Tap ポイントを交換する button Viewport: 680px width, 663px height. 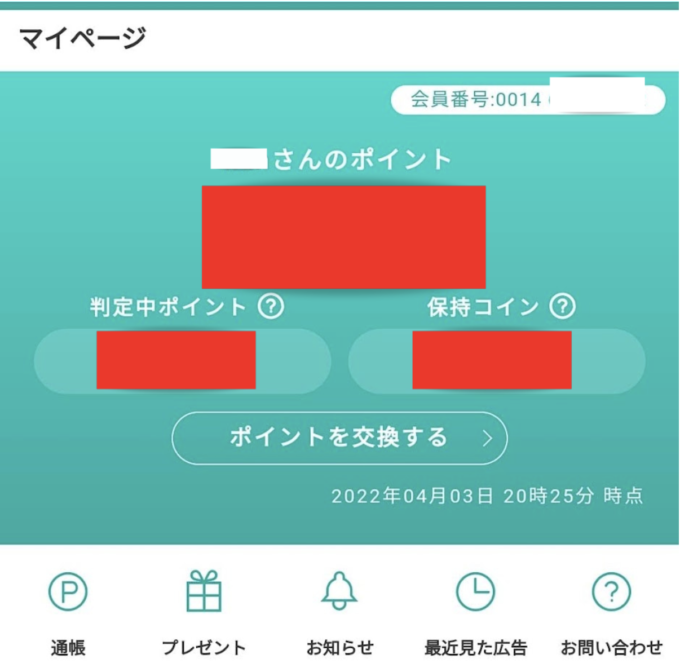[340, 438]
